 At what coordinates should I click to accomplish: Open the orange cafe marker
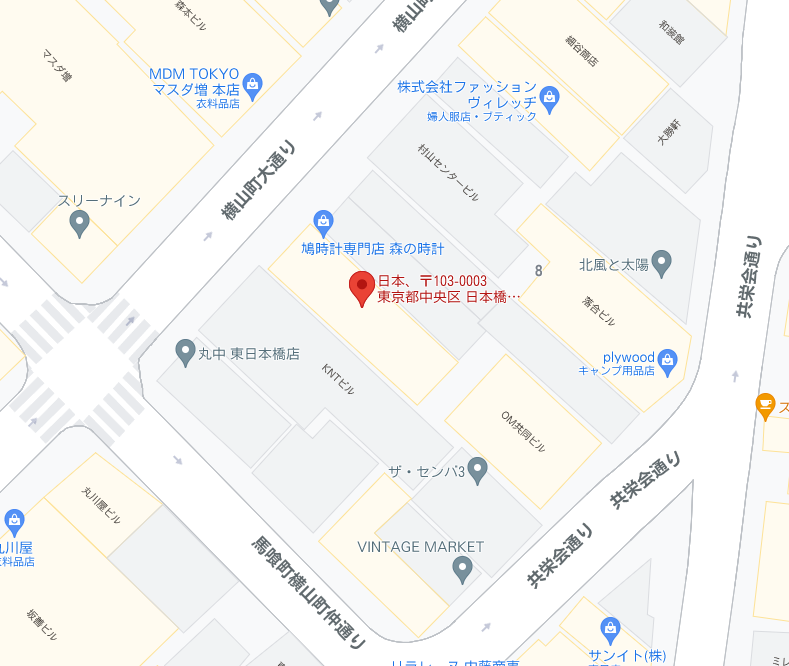coord(765,404)
